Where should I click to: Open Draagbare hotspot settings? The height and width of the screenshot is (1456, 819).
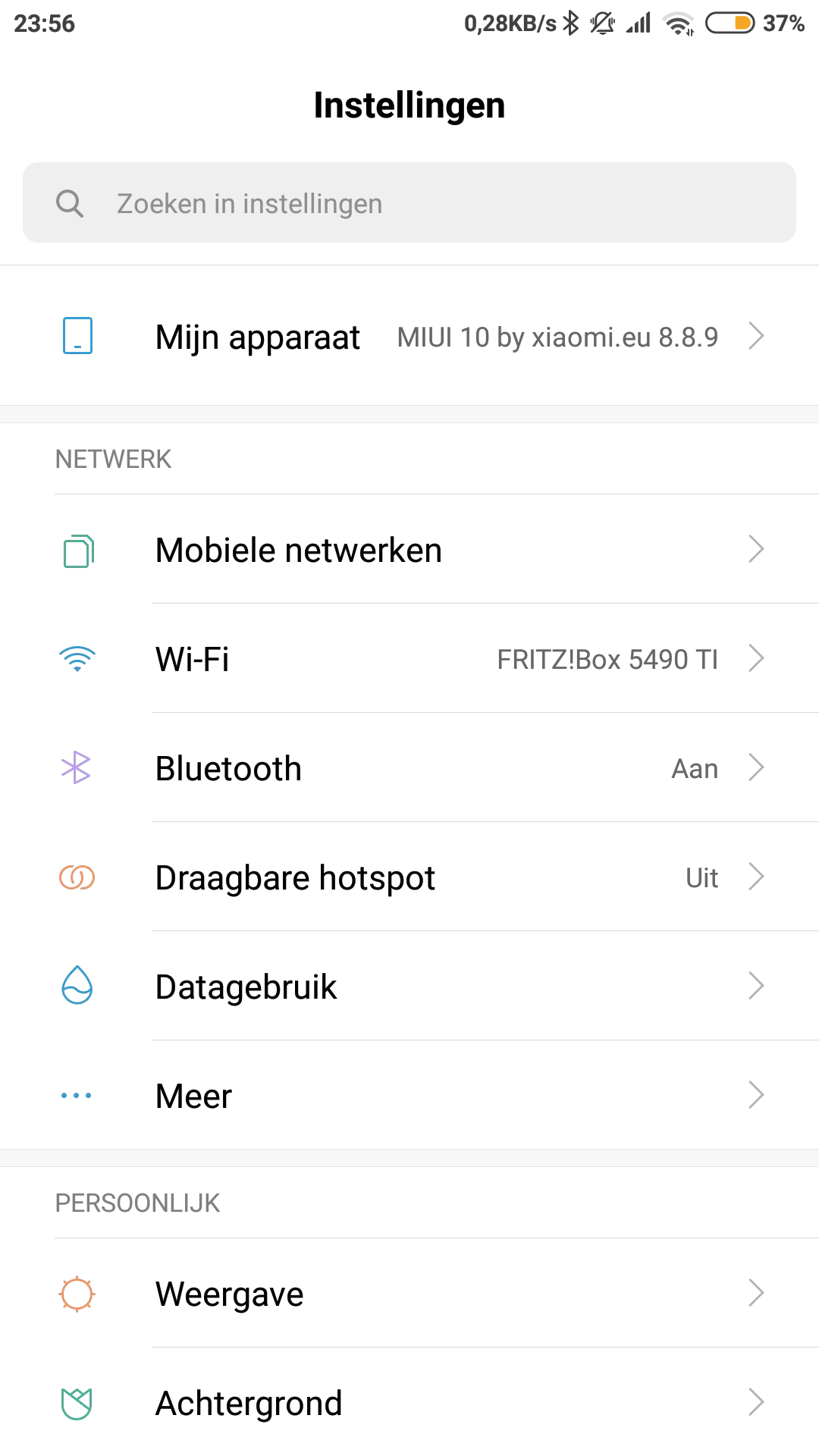(409, 877)
